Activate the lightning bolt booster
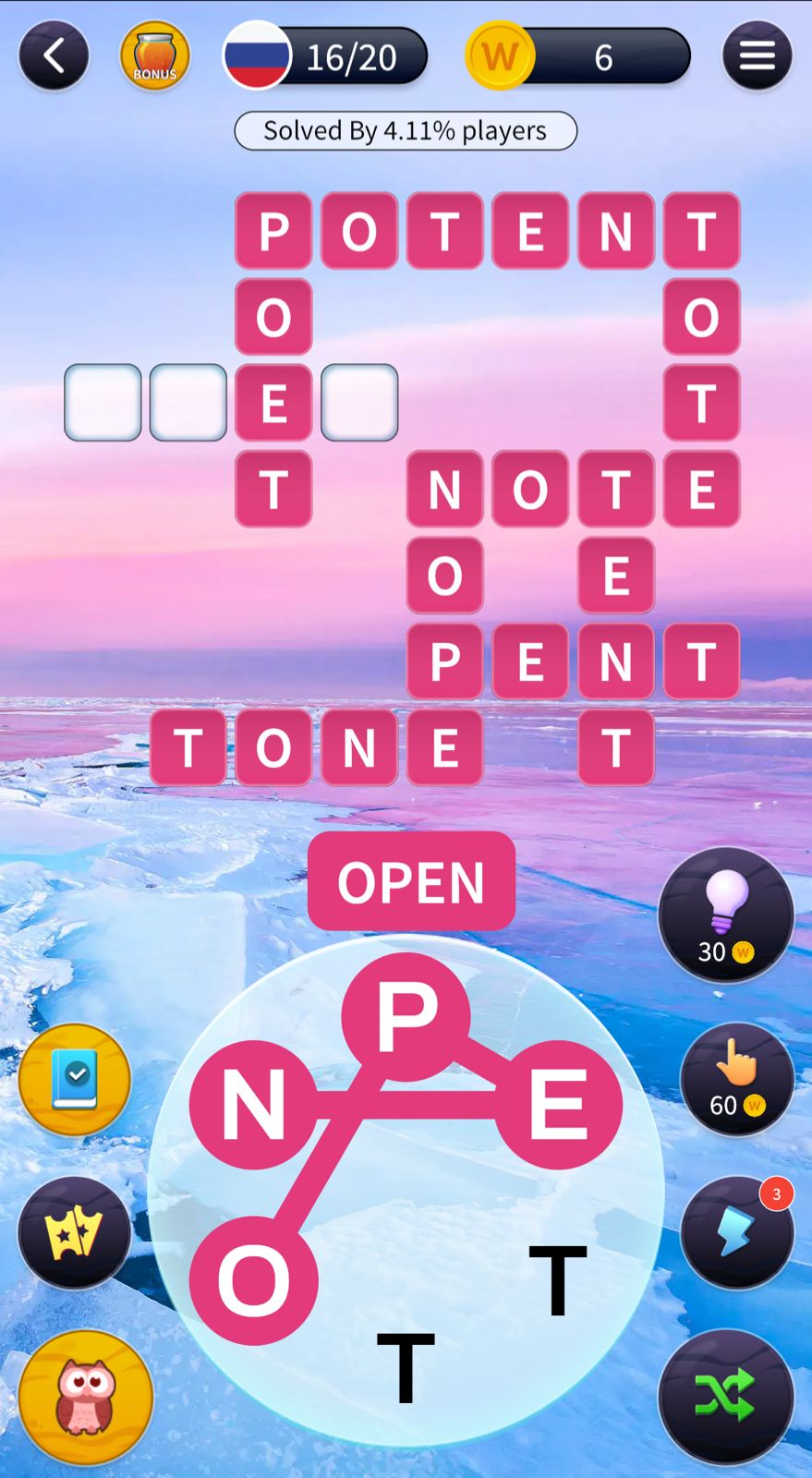The width and height of the screenshot is (812, 1478). 736,1232
